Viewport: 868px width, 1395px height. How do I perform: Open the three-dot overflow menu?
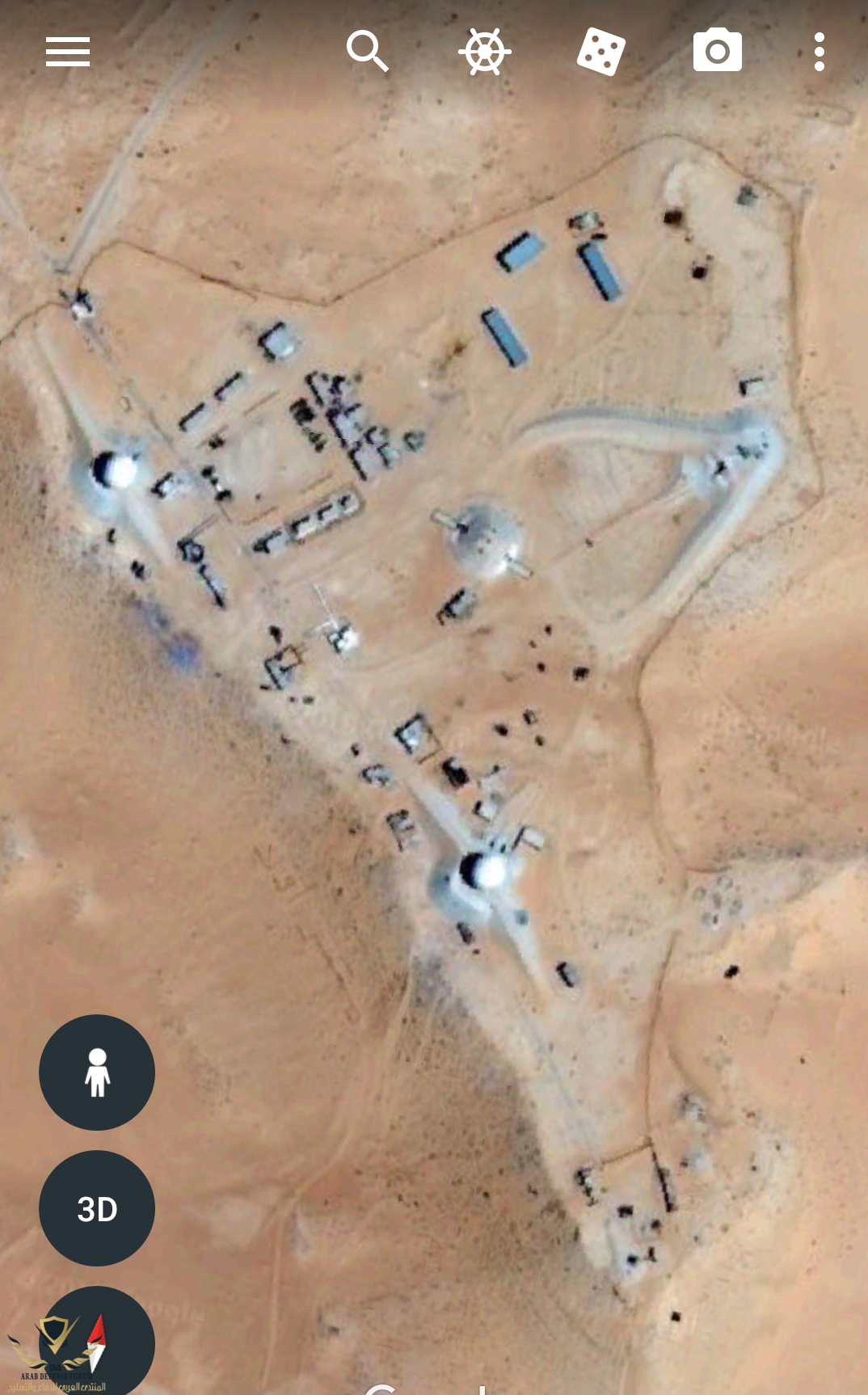[819, 52]
